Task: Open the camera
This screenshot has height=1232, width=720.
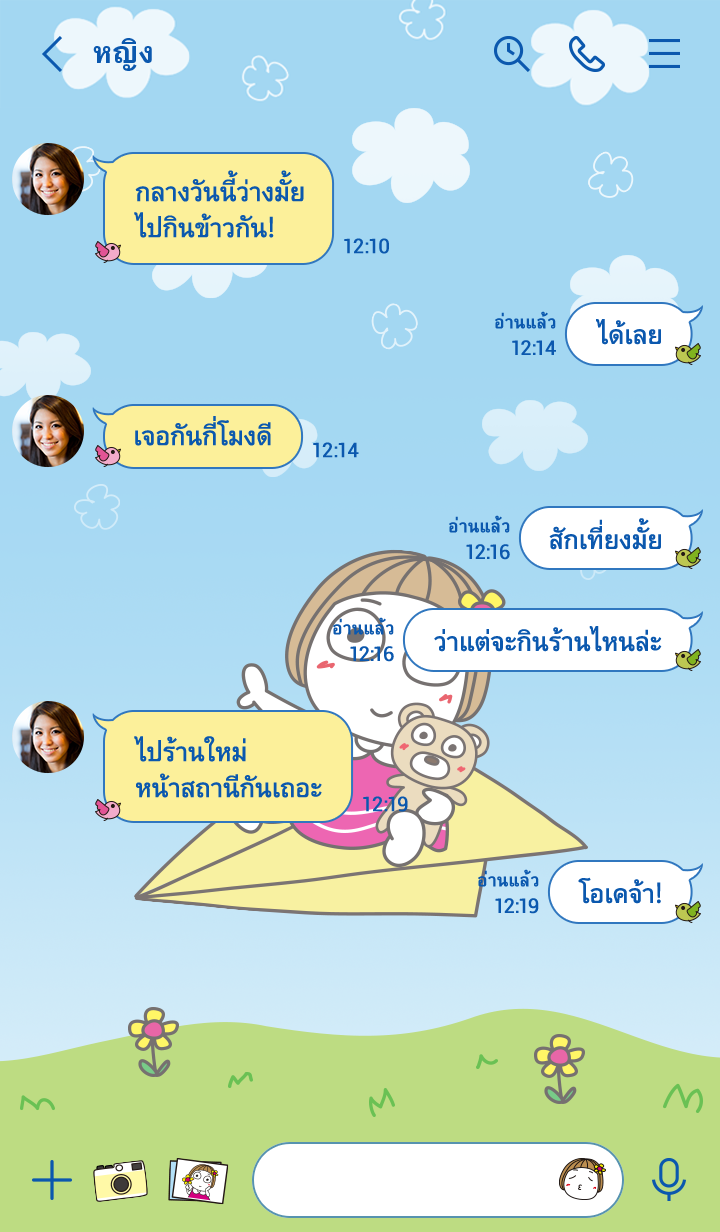Action: (121, 1180)
